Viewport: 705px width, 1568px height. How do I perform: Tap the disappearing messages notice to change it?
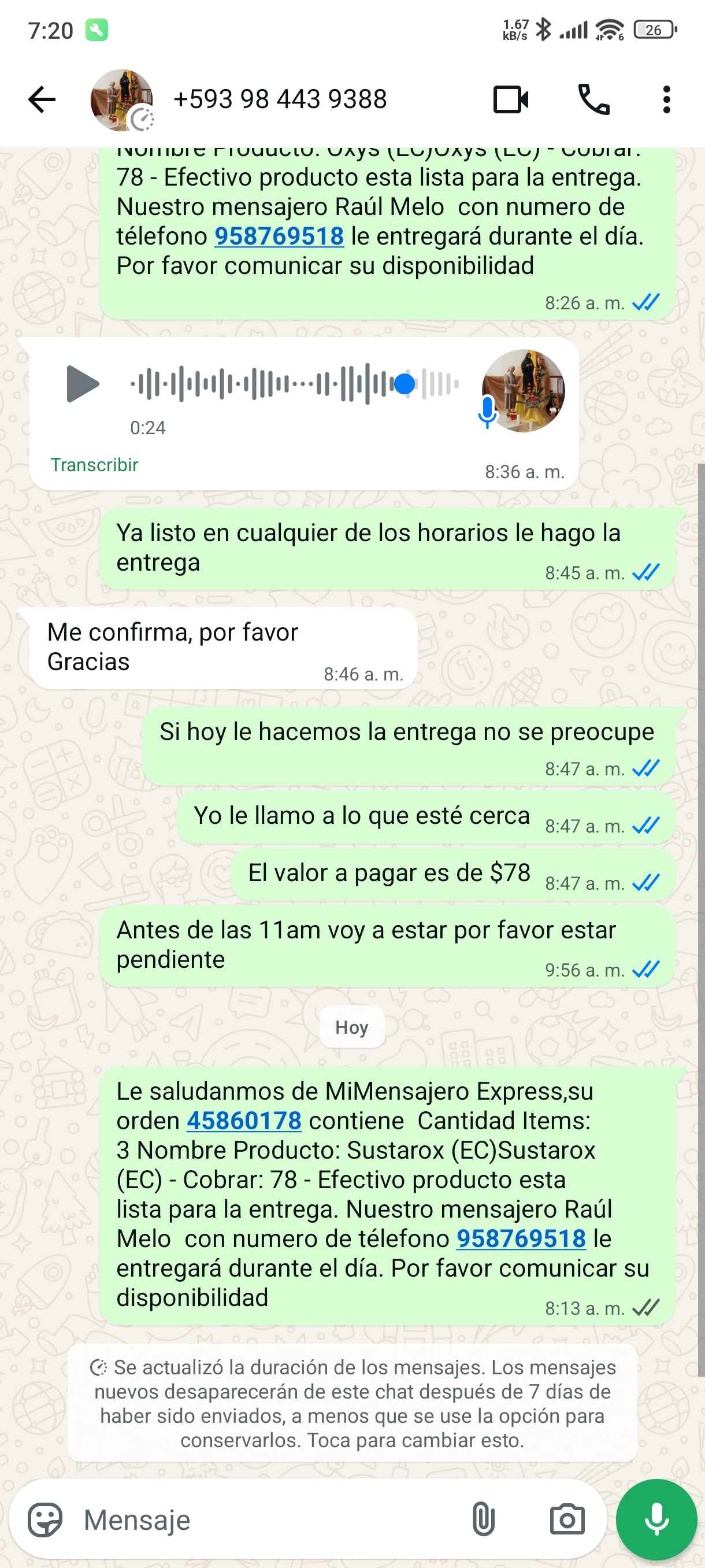352,1404
